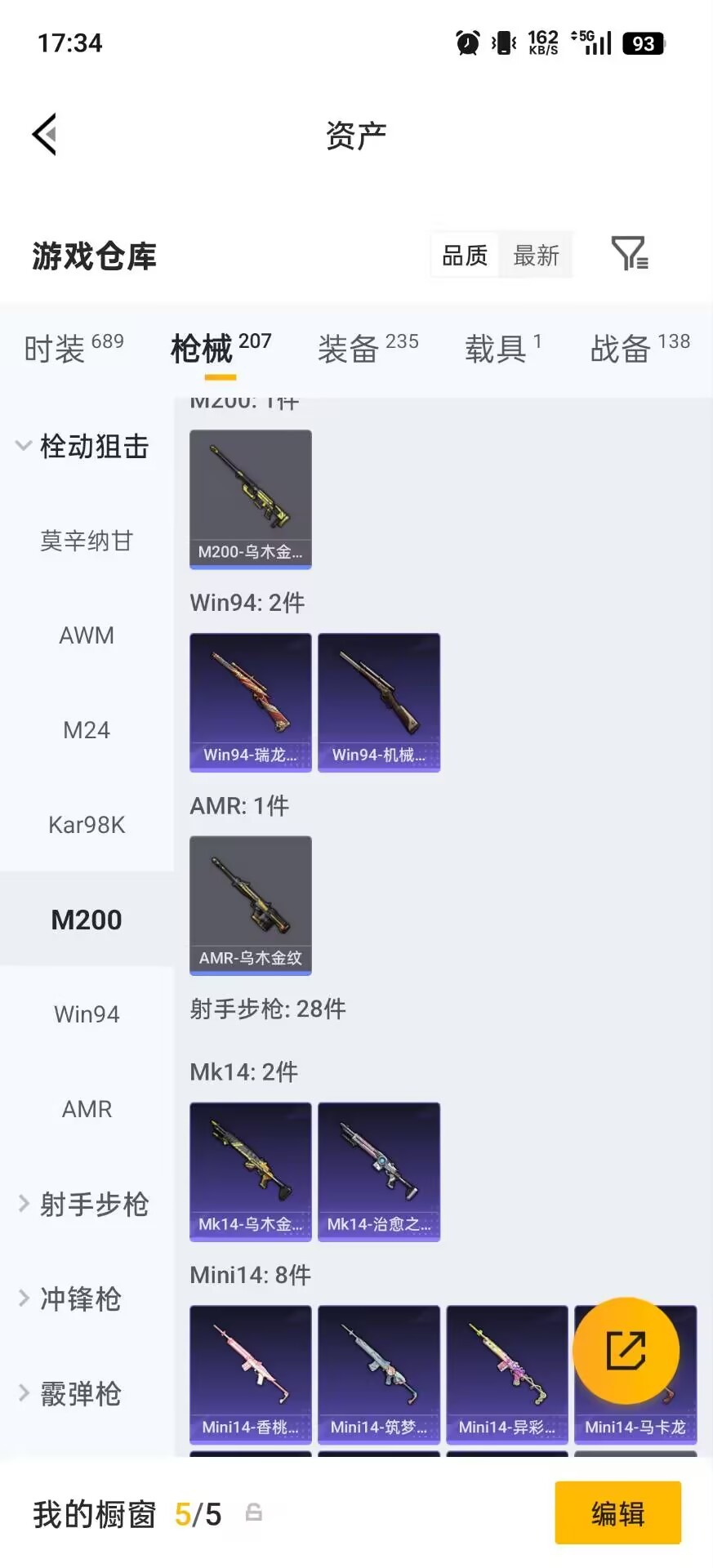Select the 品质 sort option
This screenshot has width=713, height=1568.
point(463,255)
